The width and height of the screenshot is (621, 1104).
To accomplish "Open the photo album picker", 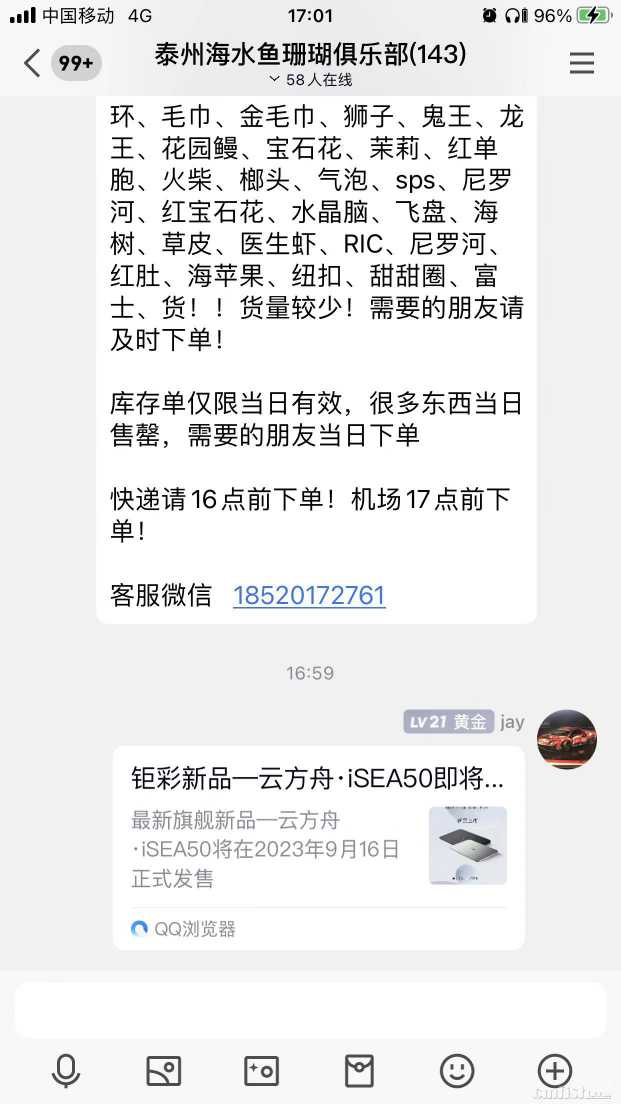I will (x=164, y=1071).
